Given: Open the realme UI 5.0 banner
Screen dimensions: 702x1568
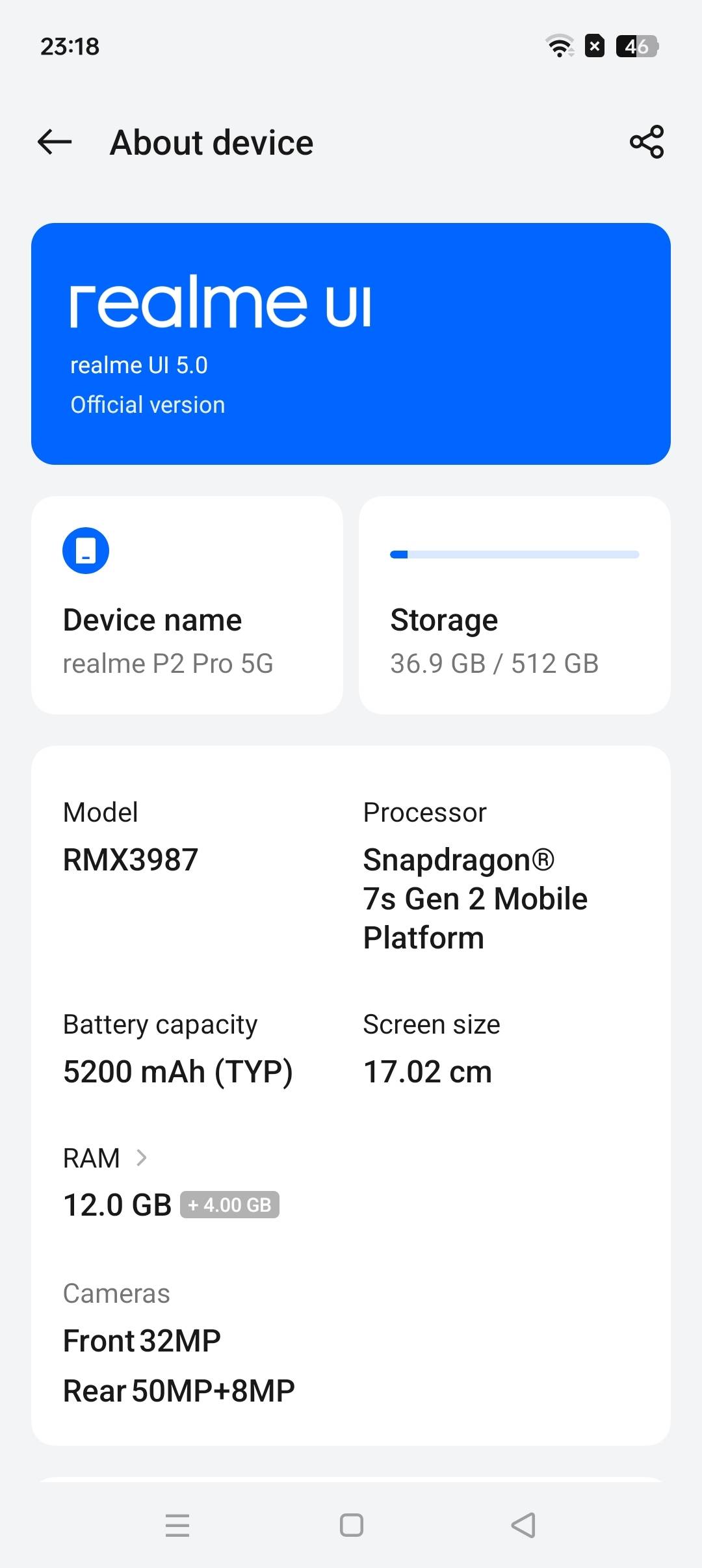Looking at the screenshot, I should [x=351, y=343].
